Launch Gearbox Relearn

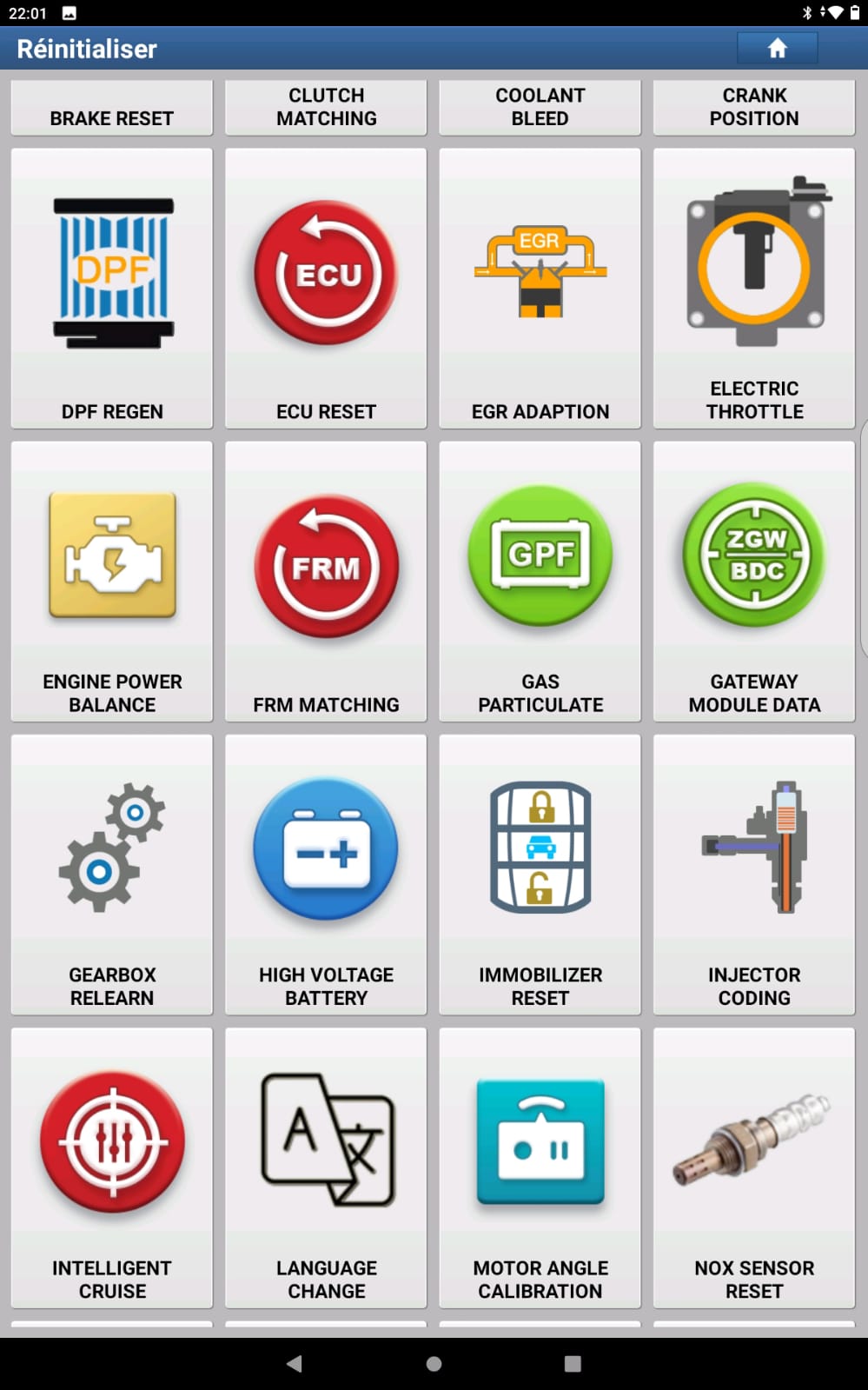112,874
